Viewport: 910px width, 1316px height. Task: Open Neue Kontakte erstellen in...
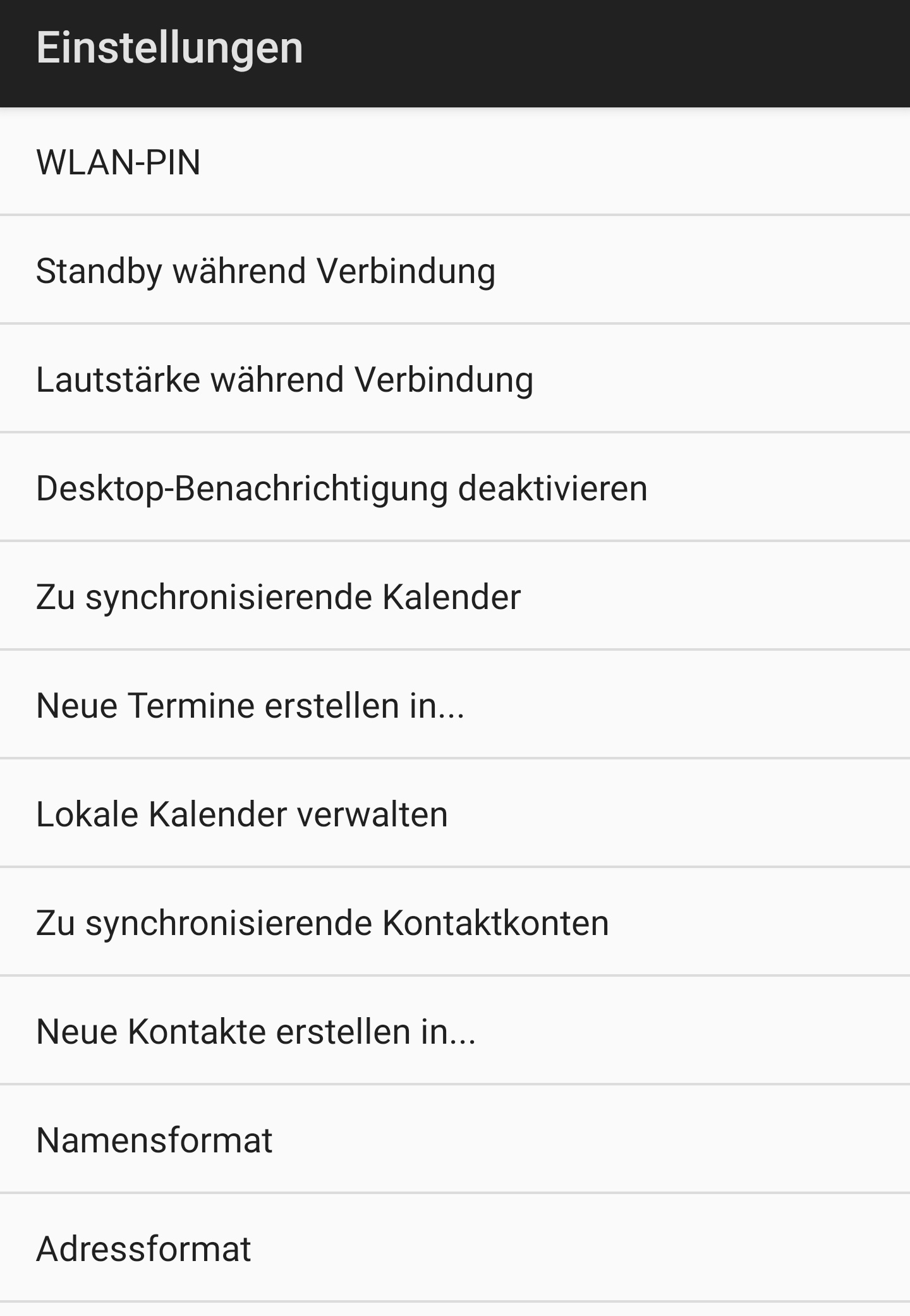point(256,1032)
